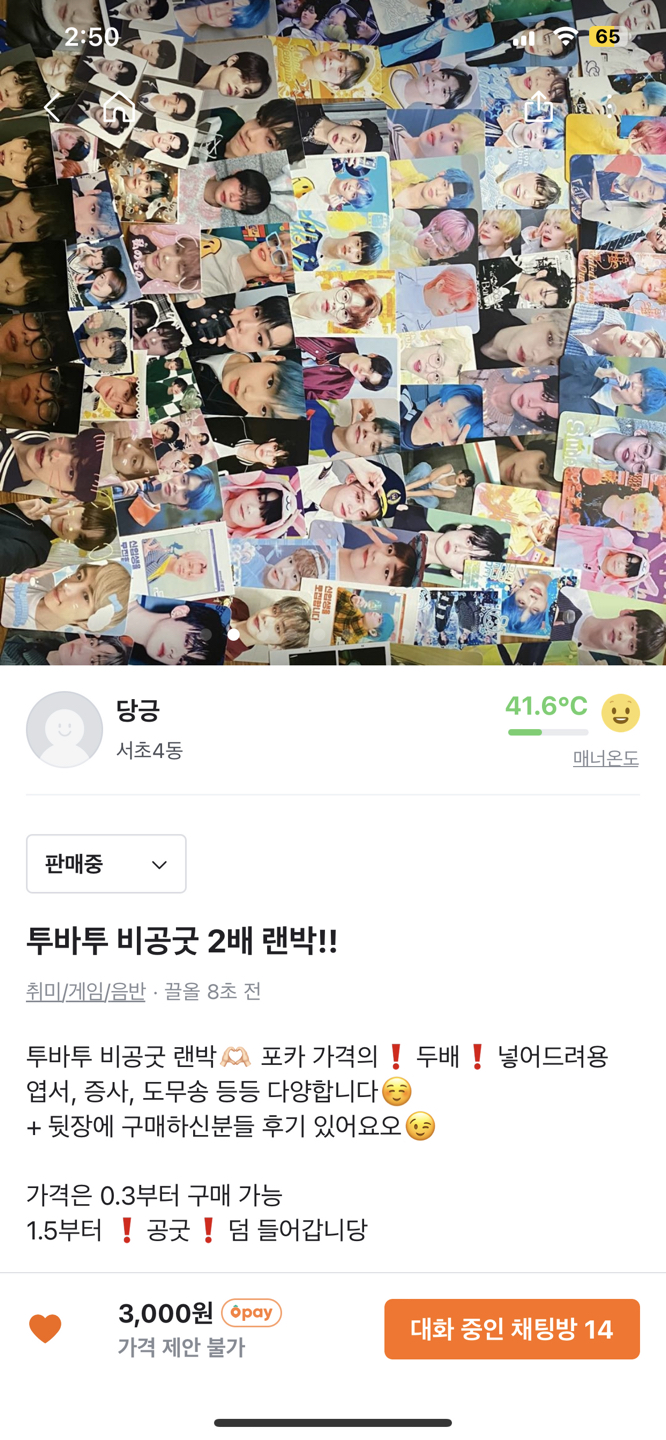Expand the 판매중 status dropdown
Viewport: 666px width, 1440px height.
106,864
